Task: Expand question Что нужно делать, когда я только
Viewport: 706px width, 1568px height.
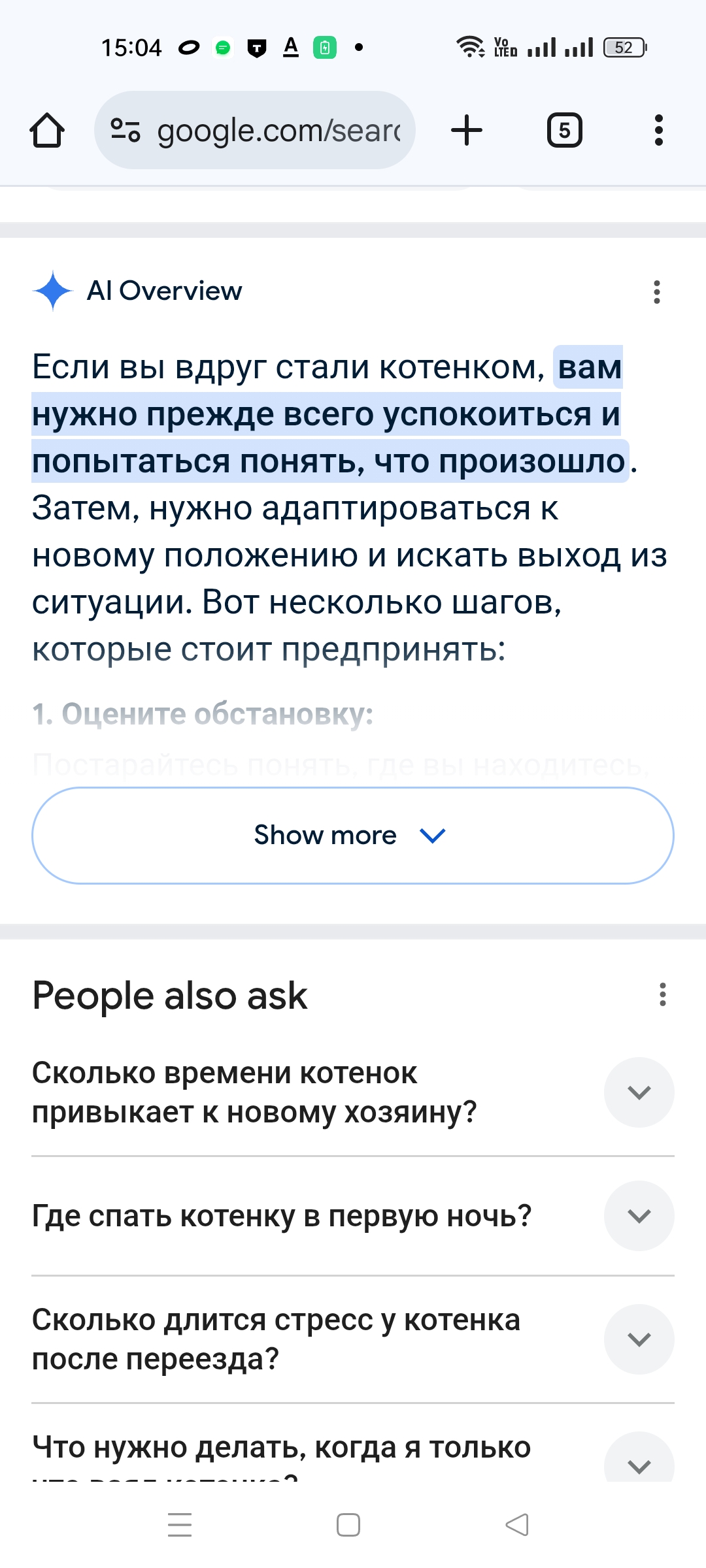Action: point(353,1454)
